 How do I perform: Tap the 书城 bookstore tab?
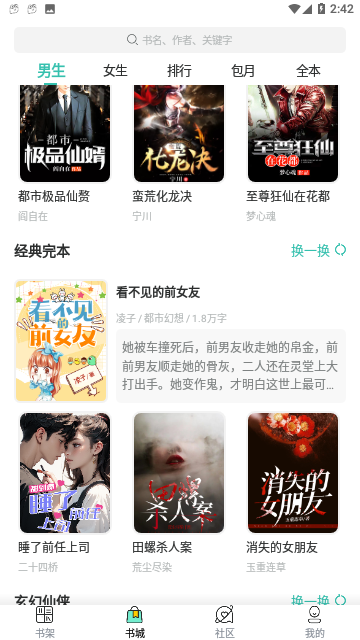coord(135,622)
